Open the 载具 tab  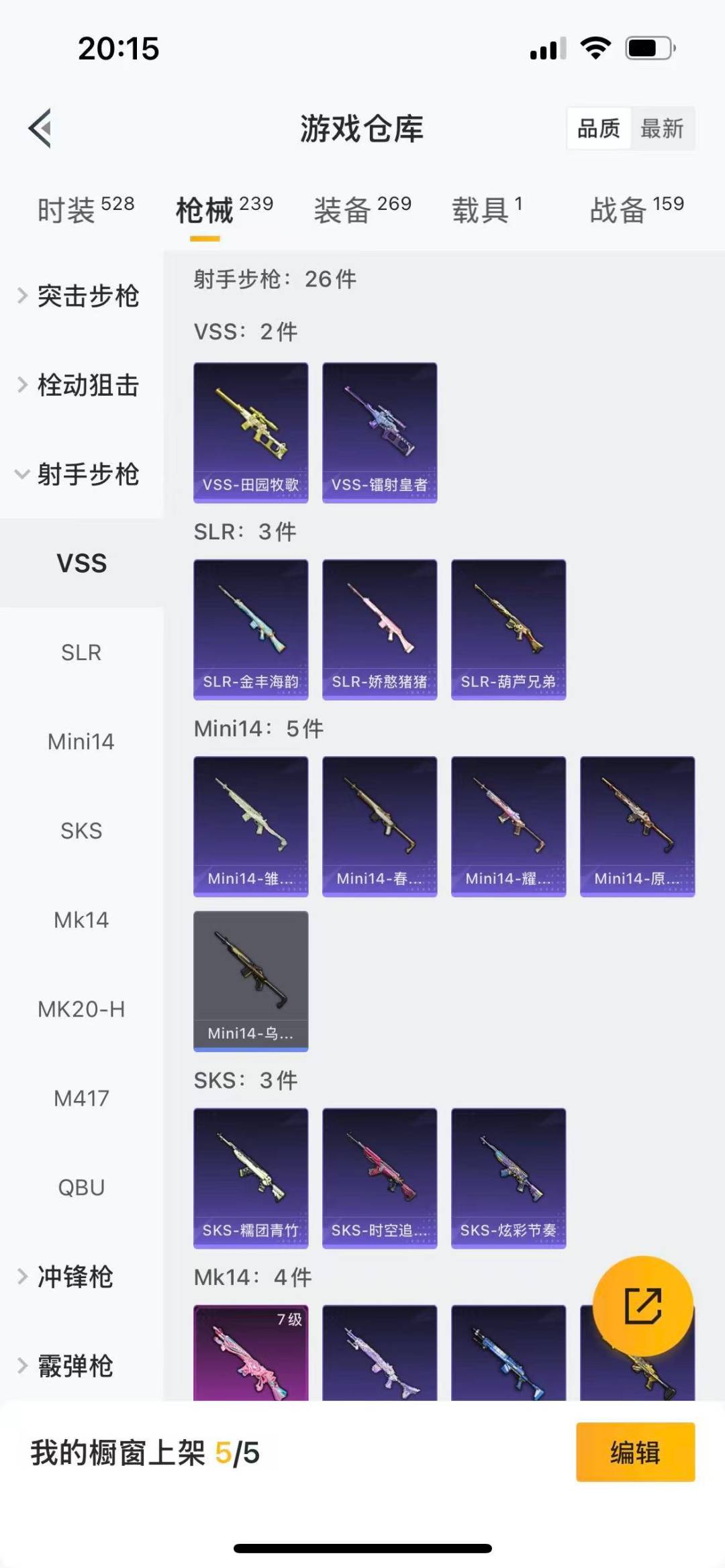pyautogui.click(x=480, y=209)
